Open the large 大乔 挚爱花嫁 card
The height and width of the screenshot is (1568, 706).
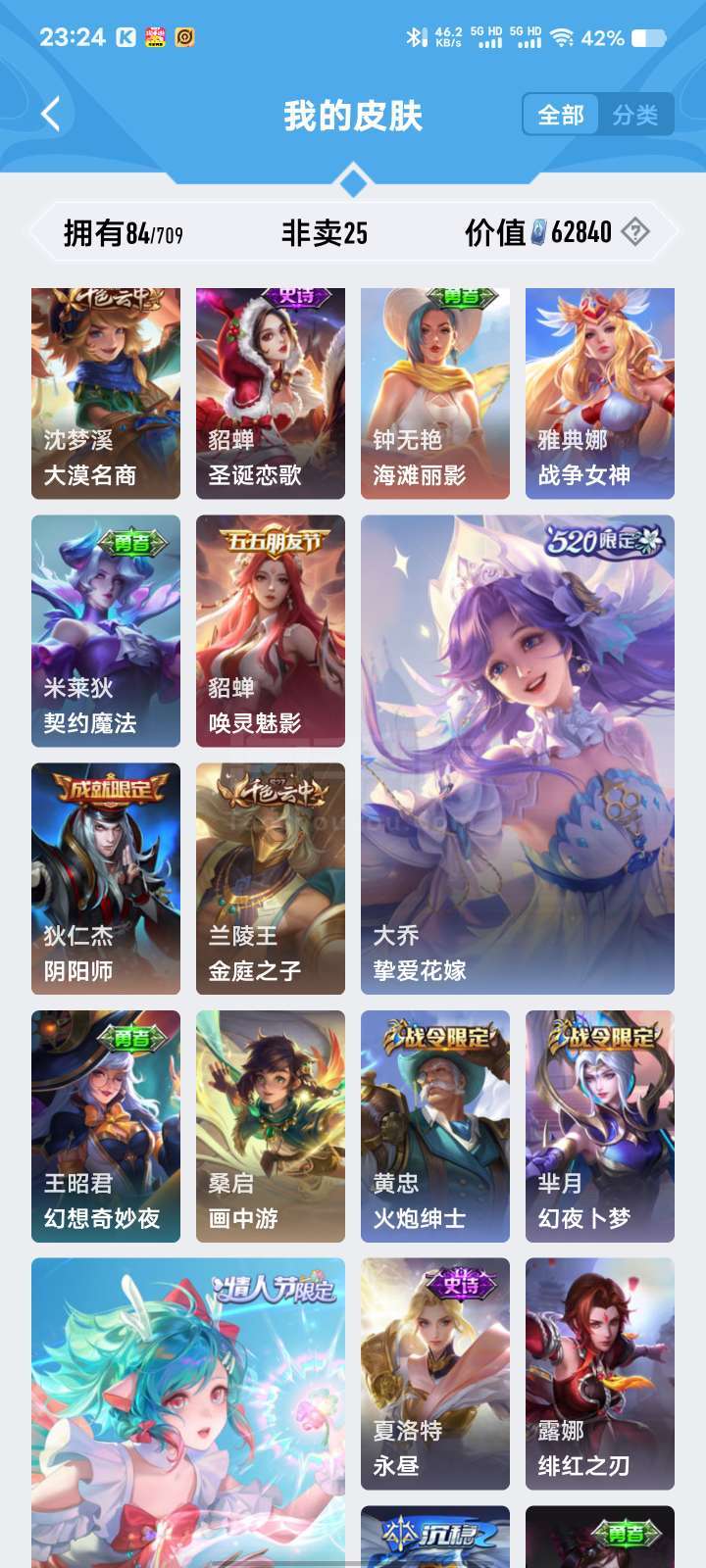[518, 755]
